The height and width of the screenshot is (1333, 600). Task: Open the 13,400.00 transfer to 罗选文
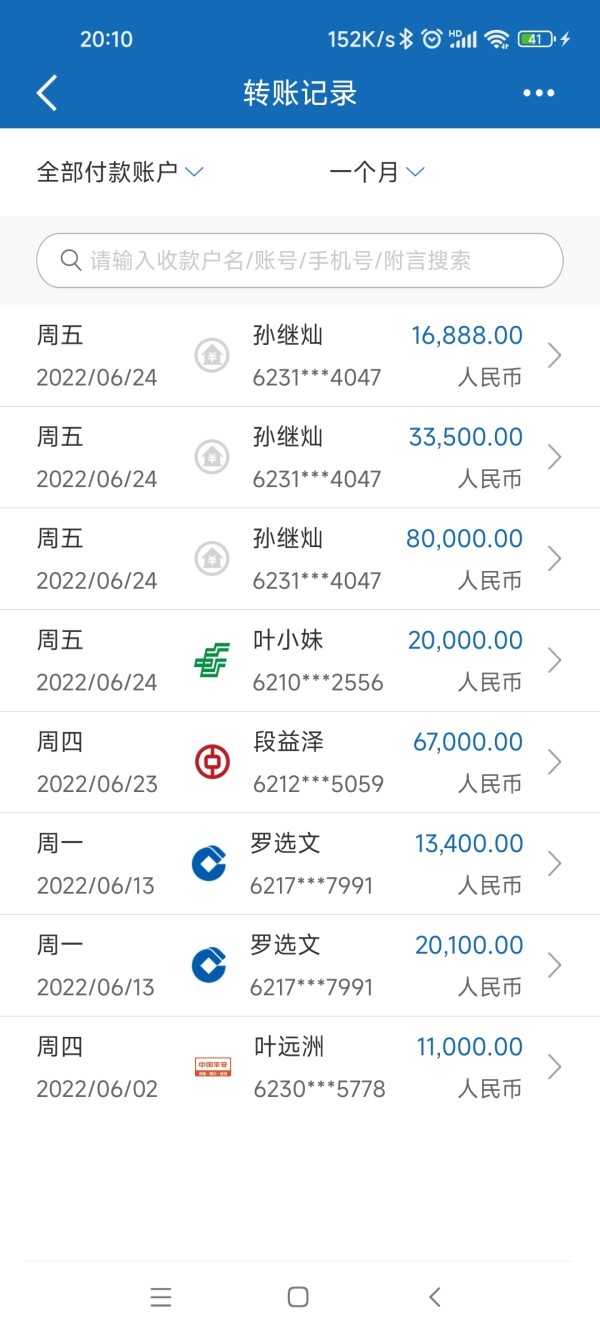coord(300,864)
